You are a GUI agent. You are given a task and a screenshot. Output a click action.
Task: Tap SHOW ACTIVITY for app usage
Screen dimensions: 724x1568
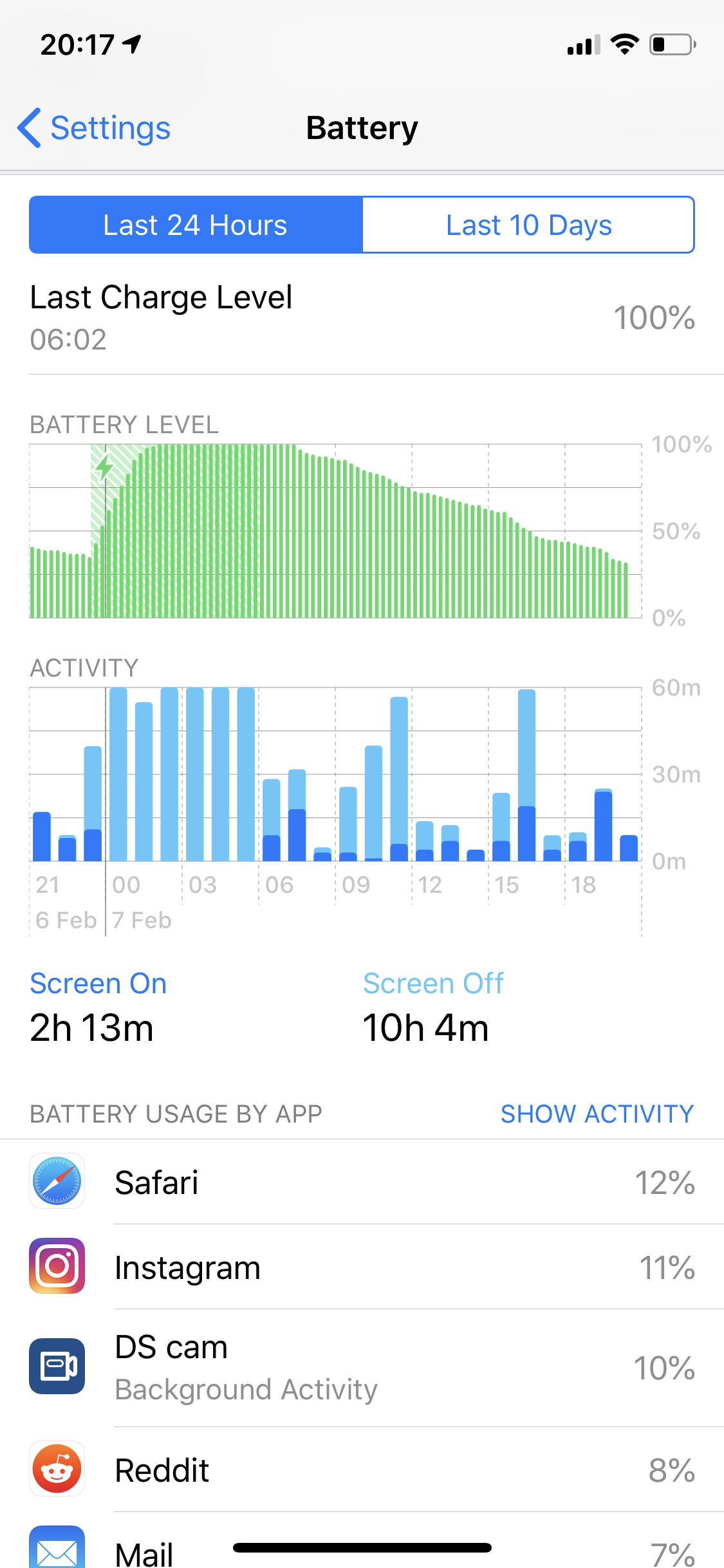[x=597, y=1114]
